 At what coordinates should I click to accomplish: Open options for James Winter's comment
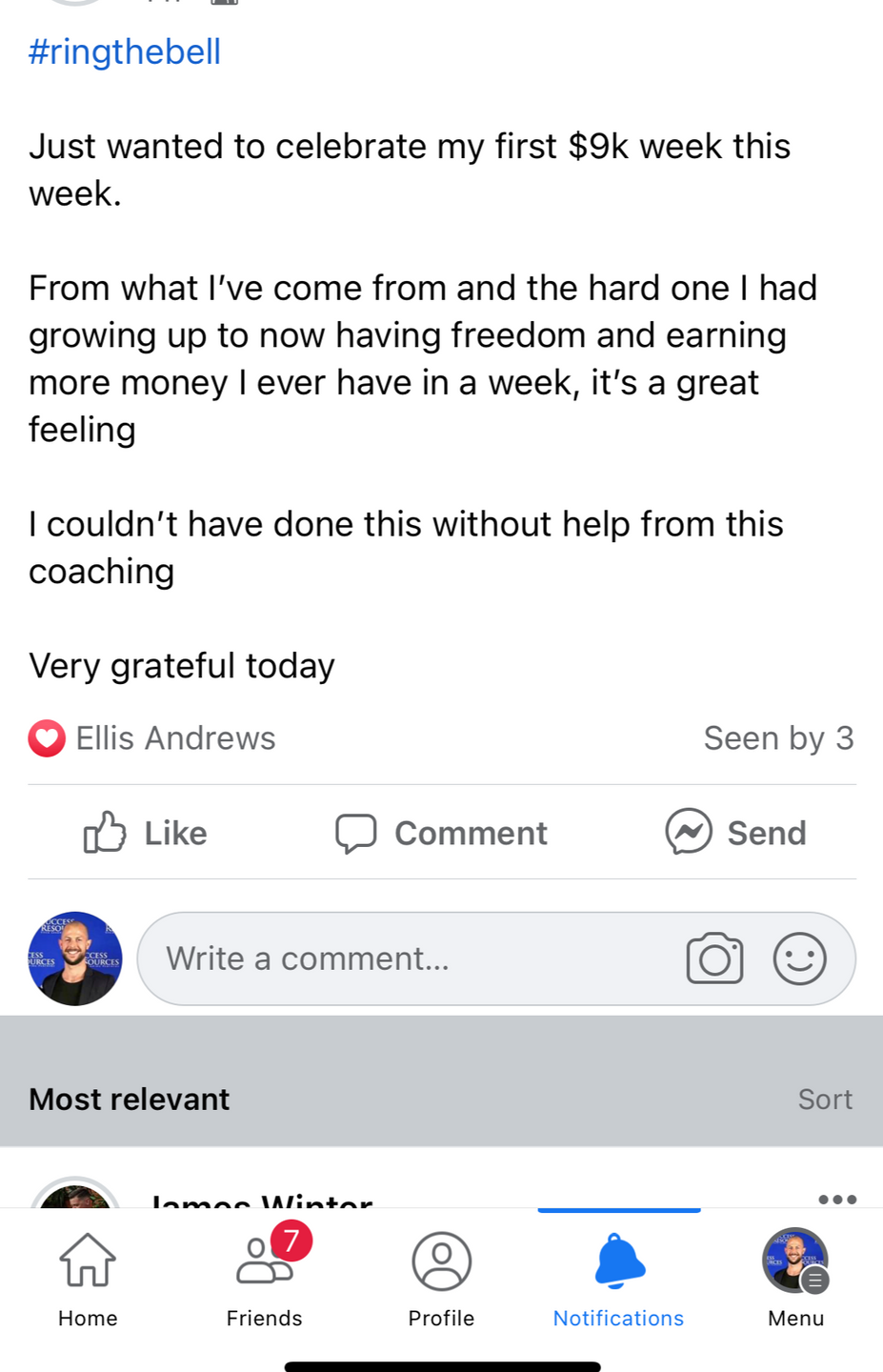pyautogui.click(x=837, y=1199)
